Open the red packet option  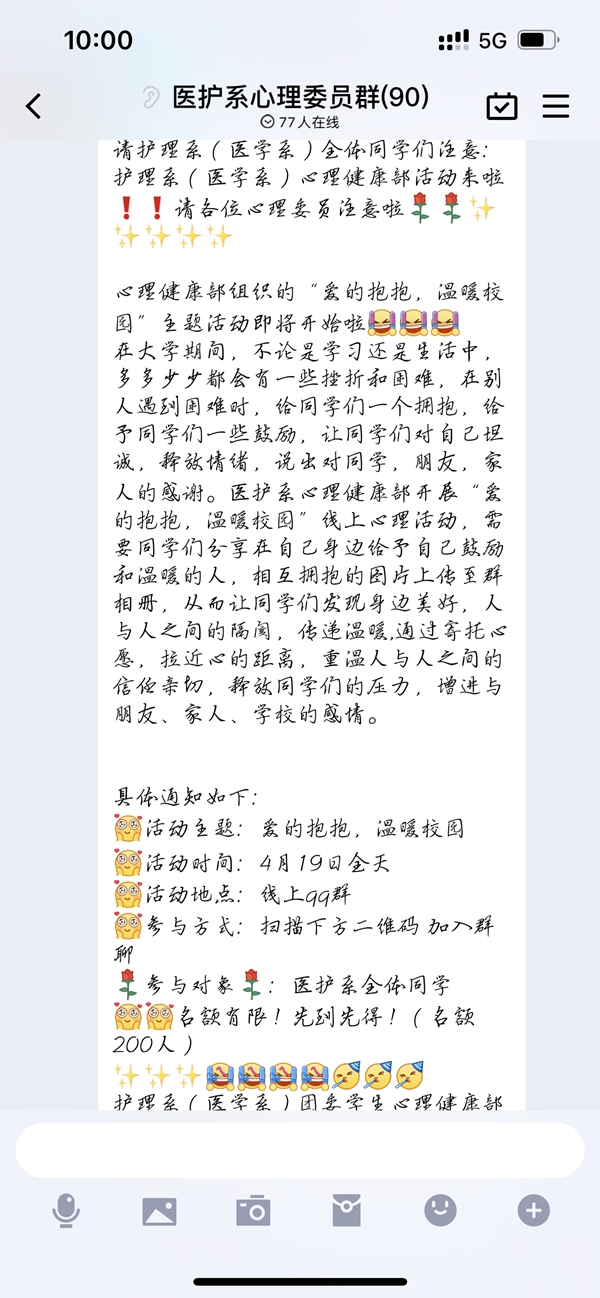[346, 1211]
